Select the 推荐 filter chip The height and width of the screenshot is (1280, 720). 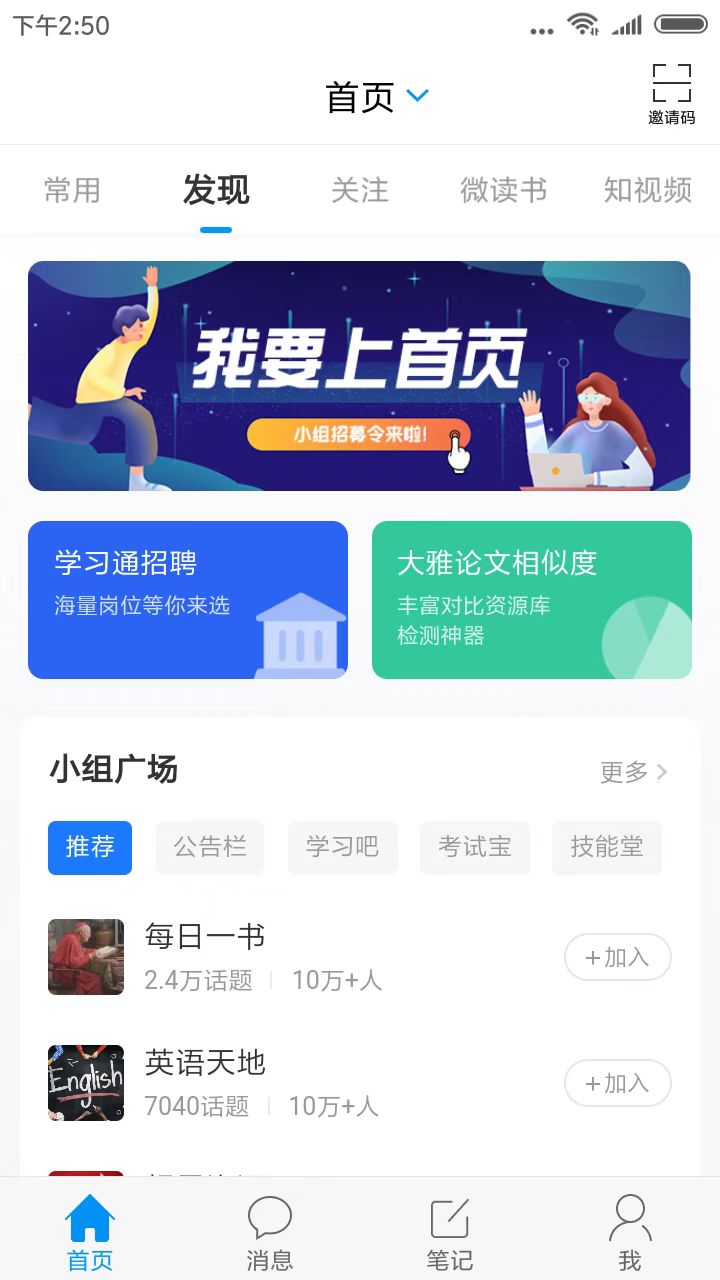[90, 847]
